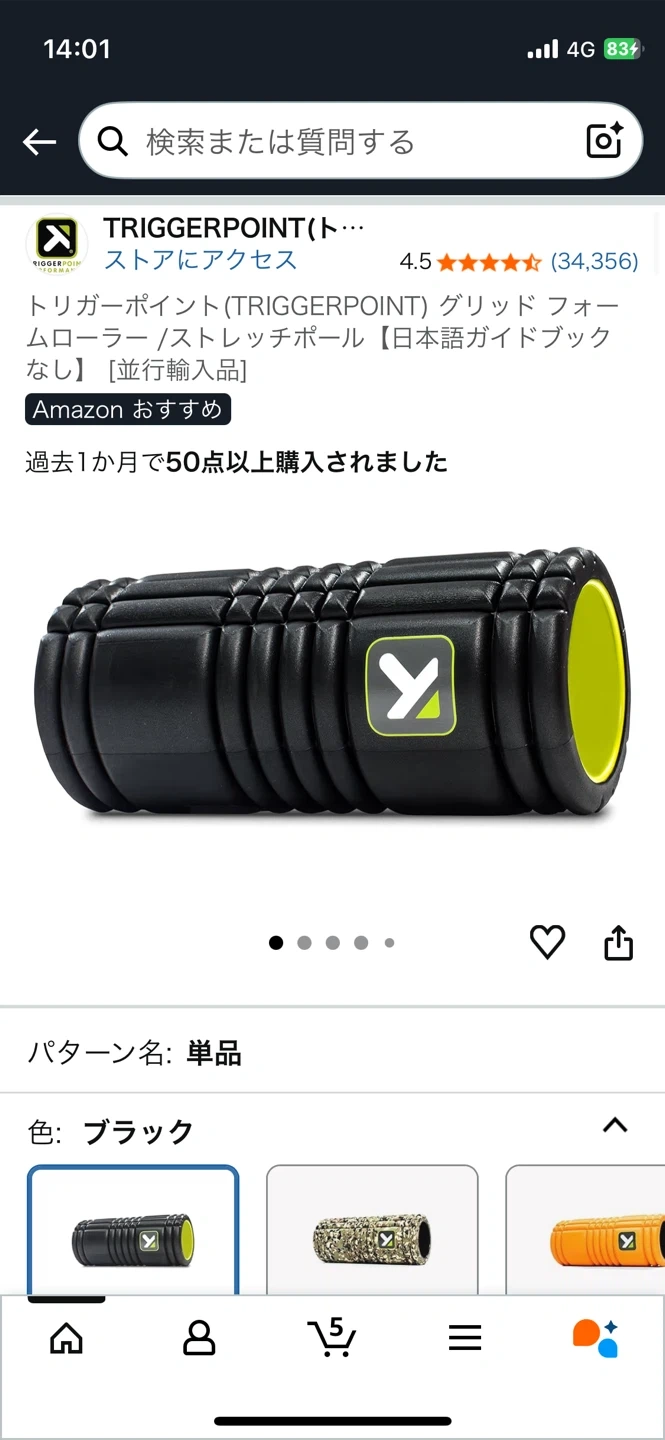Share this product
The image size is (665, 1440).
[618, 942]
